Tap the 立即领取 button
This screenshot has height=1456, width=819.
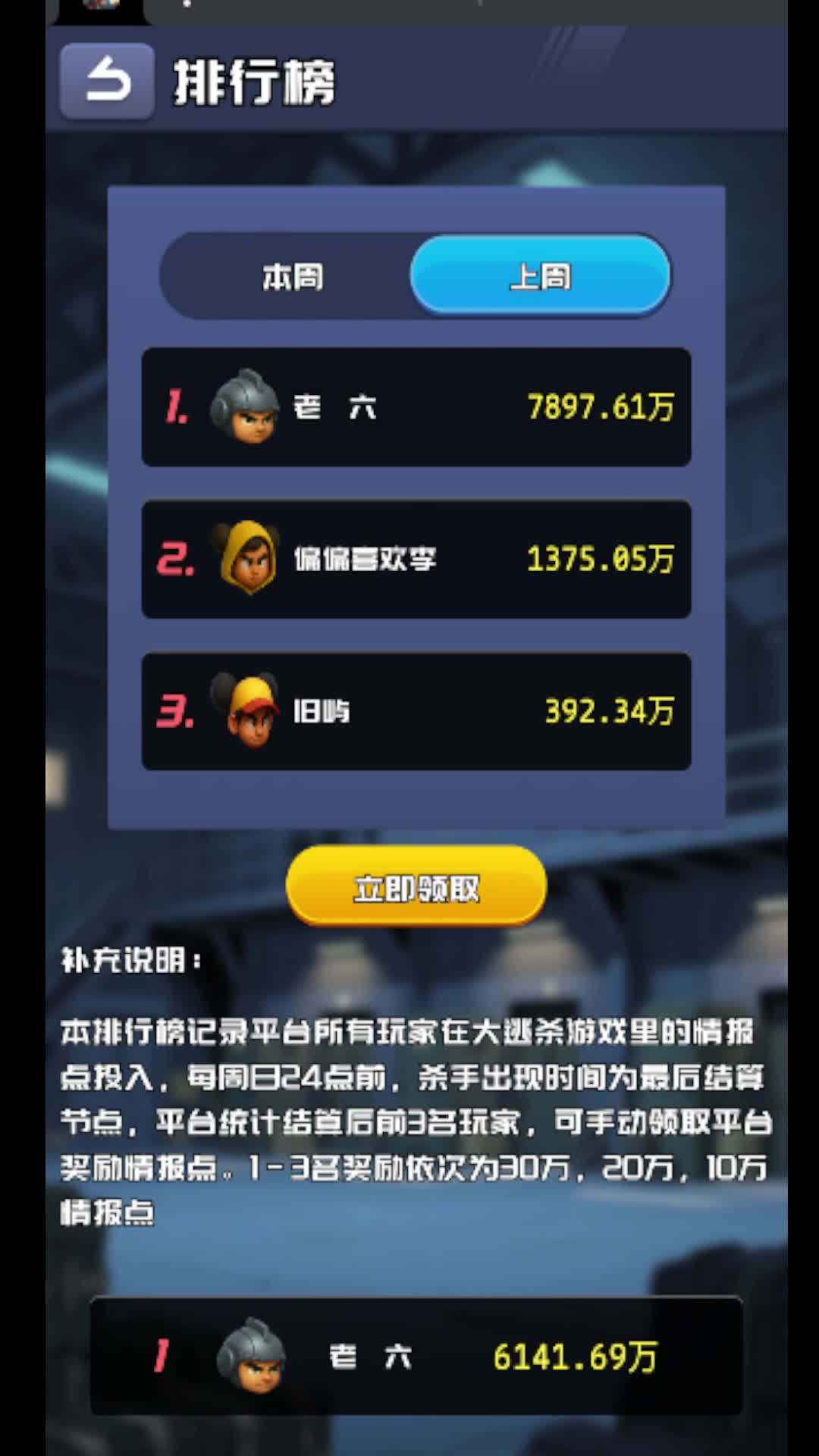point(416,887)
